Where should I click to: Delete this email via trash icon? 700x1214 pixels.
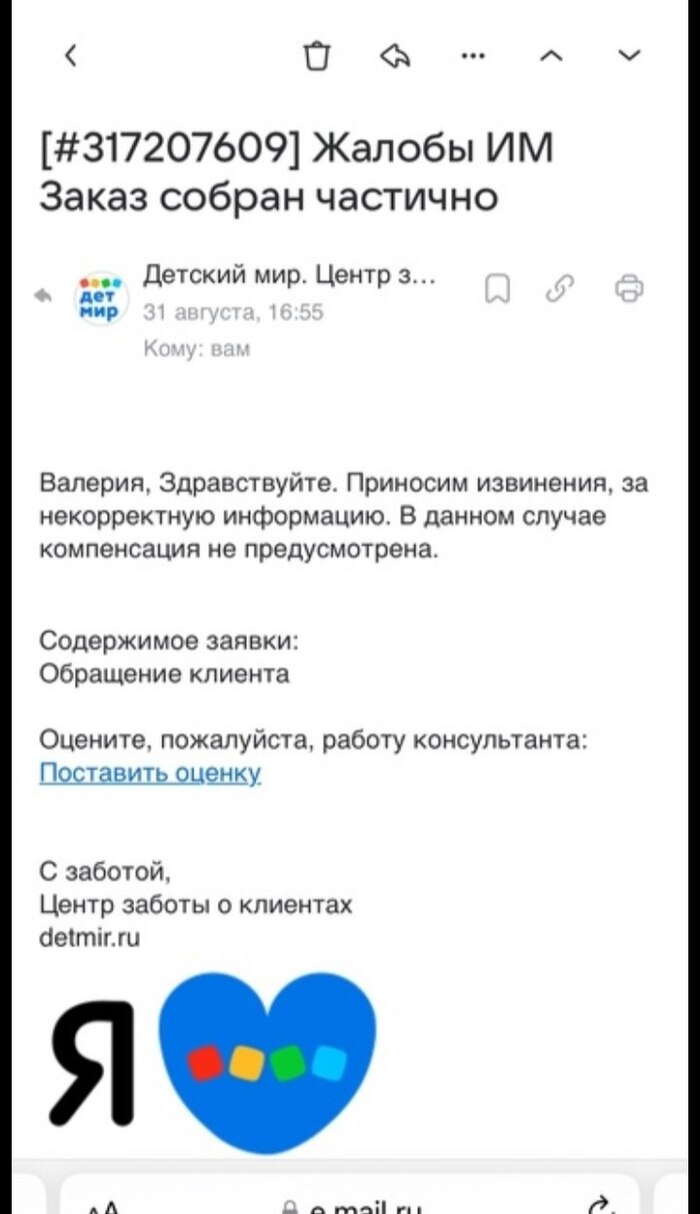[317, 57]
